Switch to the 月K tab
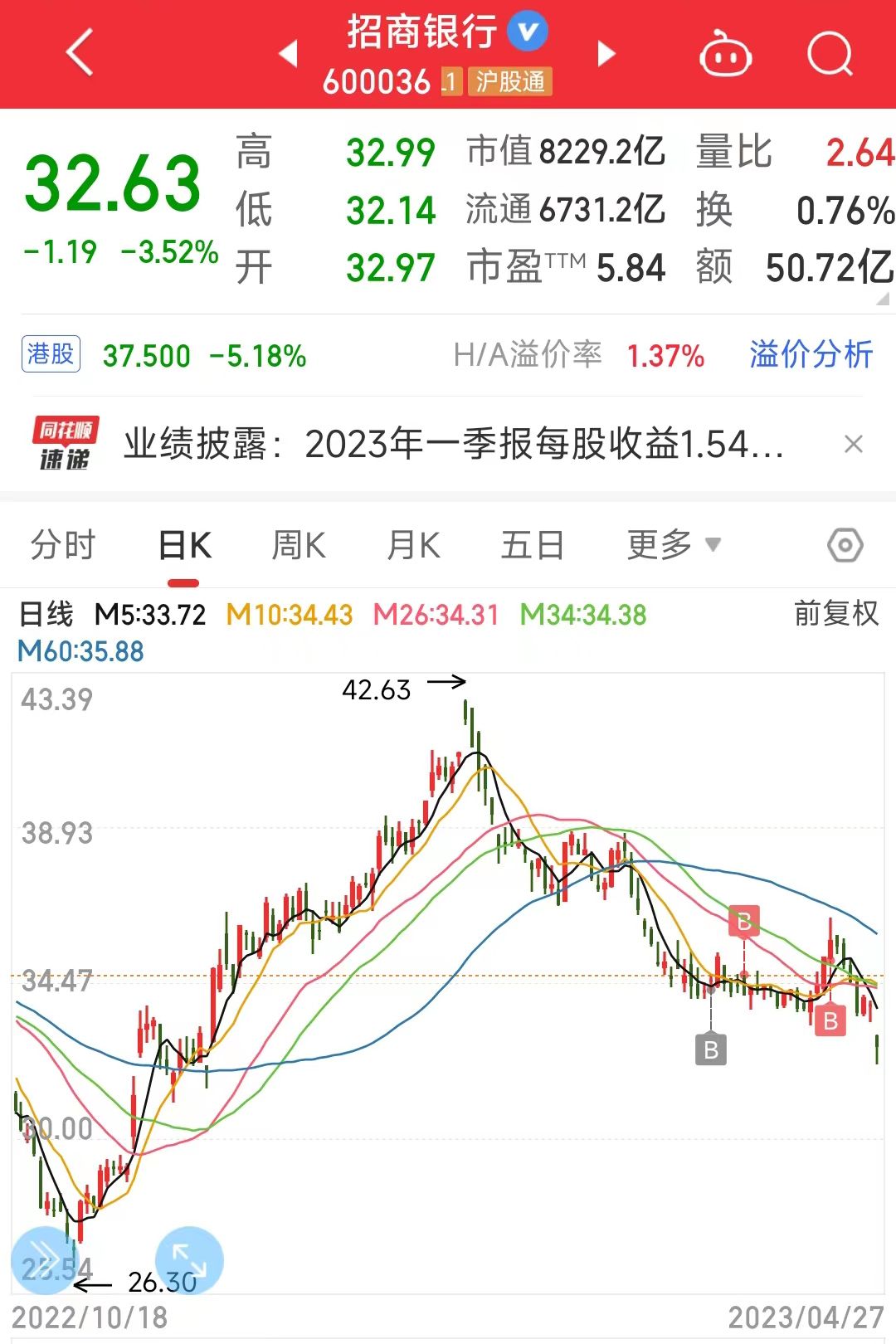Image resolution: width=896 pixels, height=1344 pixels. click(412, 545)
